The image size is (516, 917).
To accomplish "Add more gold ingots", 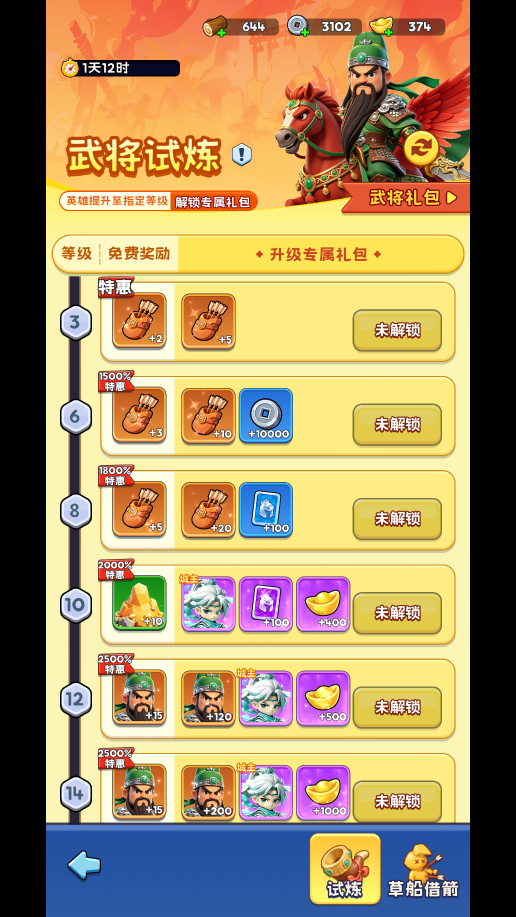I will 388,32.
